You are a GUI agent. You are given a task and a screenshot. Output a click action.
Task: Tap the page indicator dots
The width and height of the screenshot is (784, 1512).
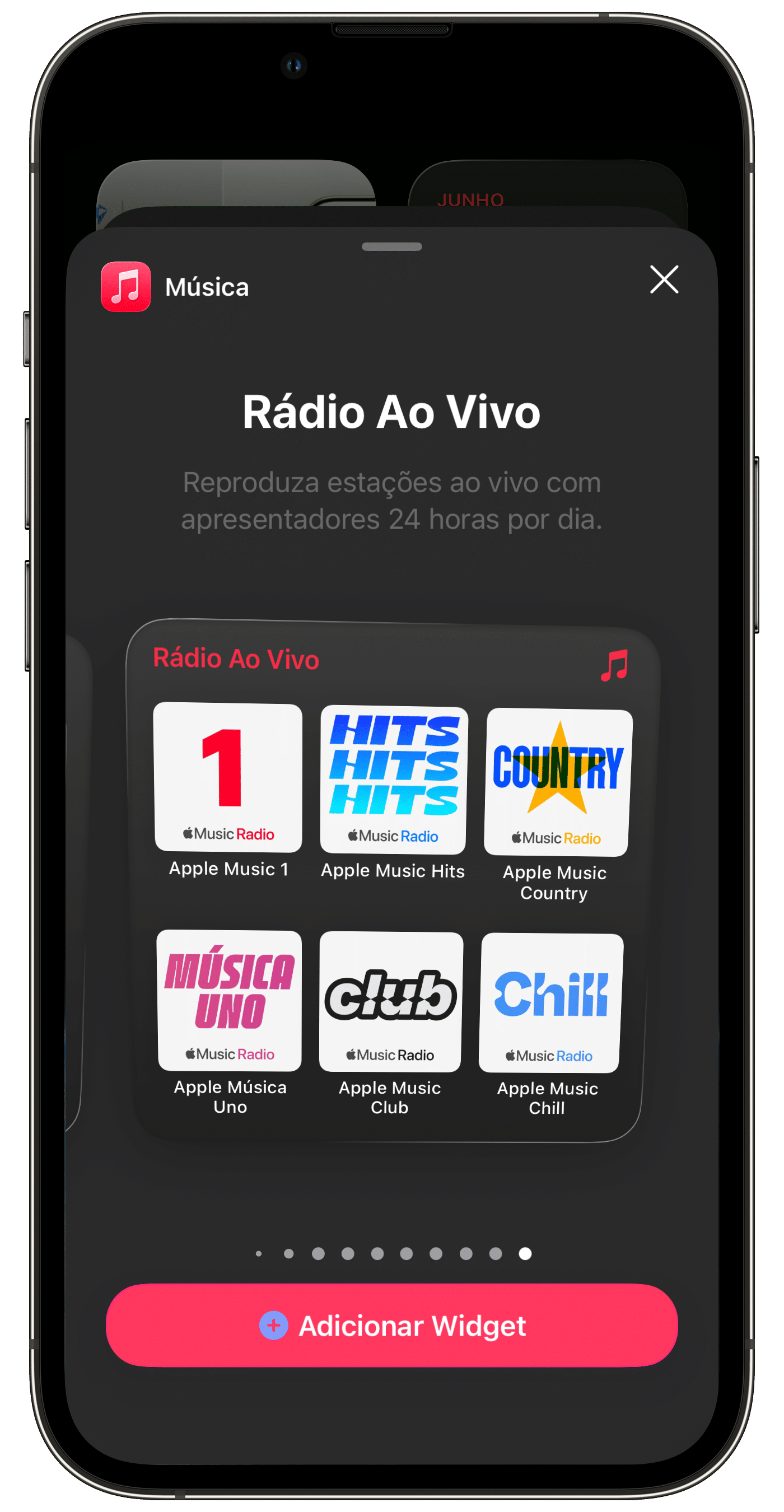392,1253
